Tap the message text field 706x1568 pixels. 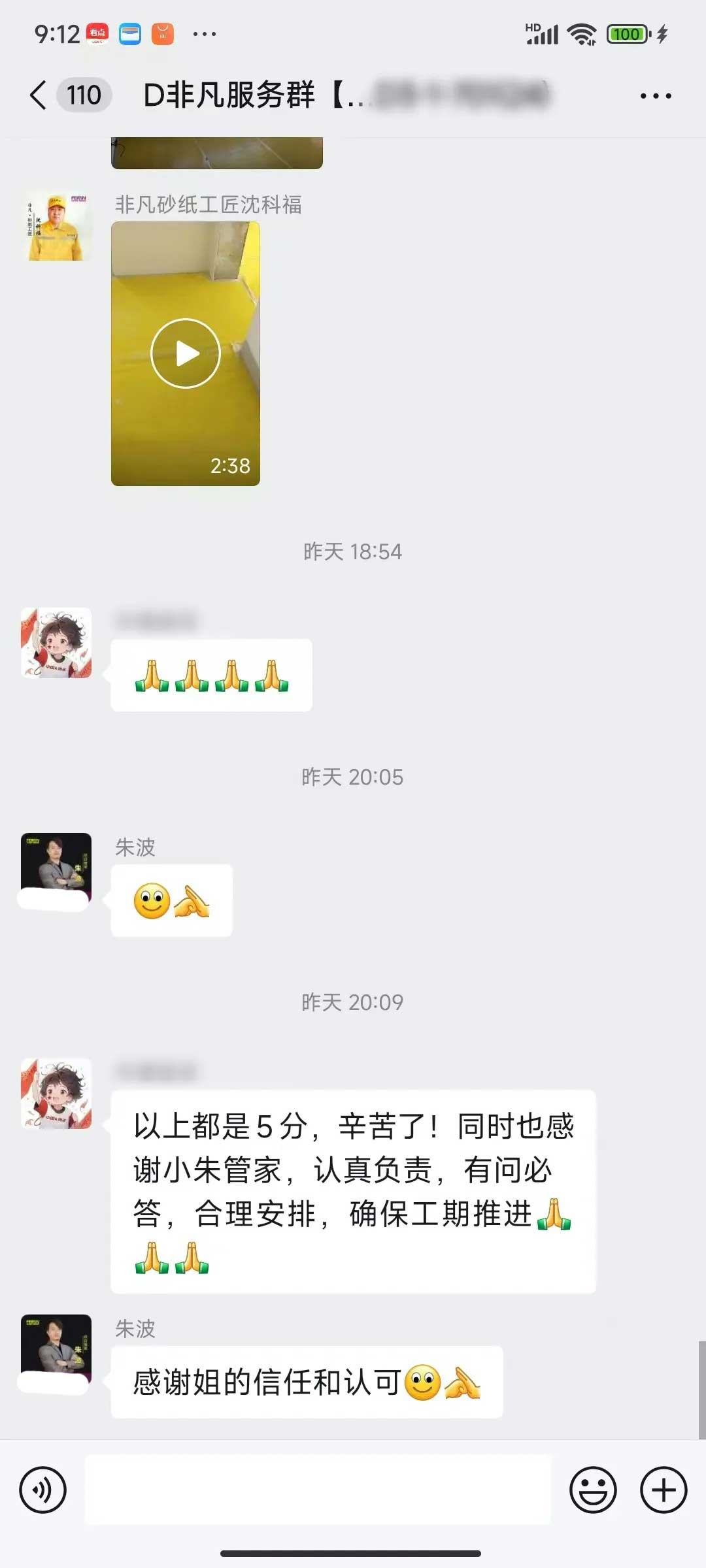tap(318, 1490)
